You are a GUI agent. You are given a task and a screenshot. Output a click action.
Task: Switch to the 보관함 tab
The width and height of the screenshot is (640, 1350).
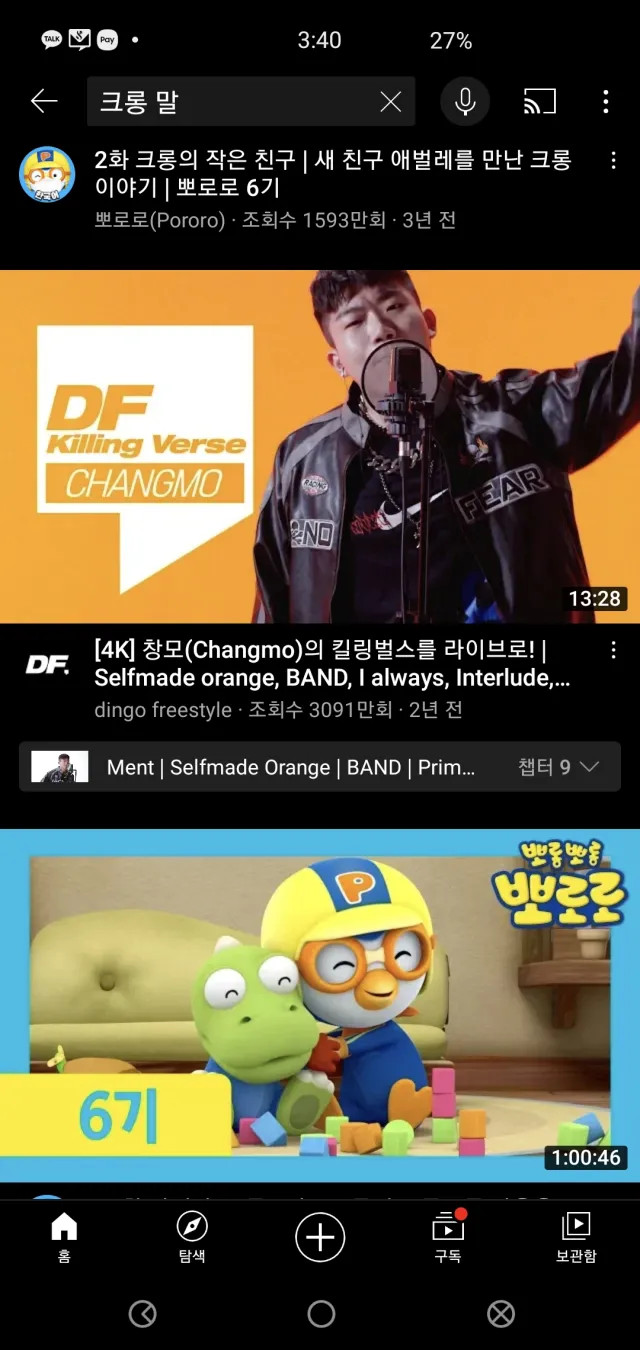click(576, 1237)
